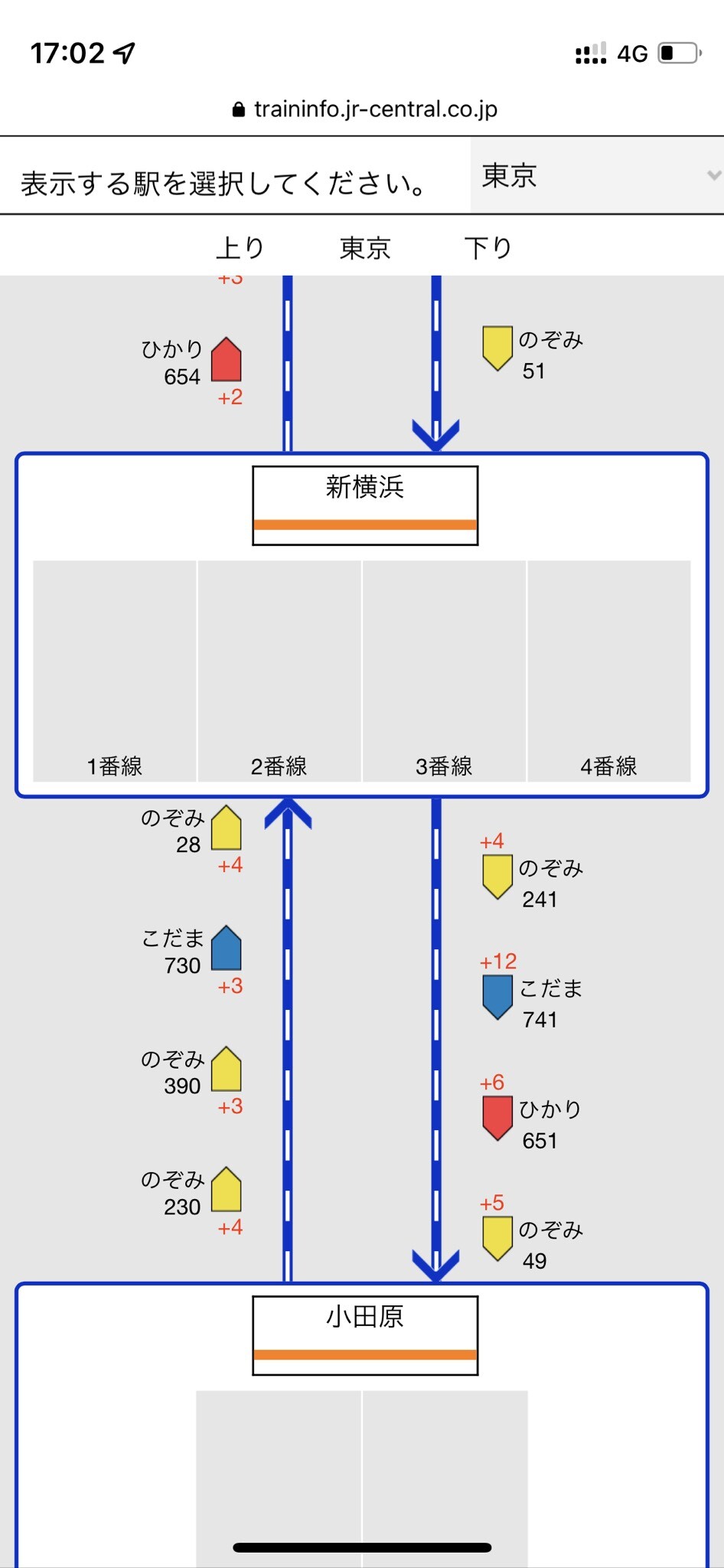The height and width of the screenshot is (1568, 724).
Task: Select the のぞみ 28 train marker
Action: [227, 828]
